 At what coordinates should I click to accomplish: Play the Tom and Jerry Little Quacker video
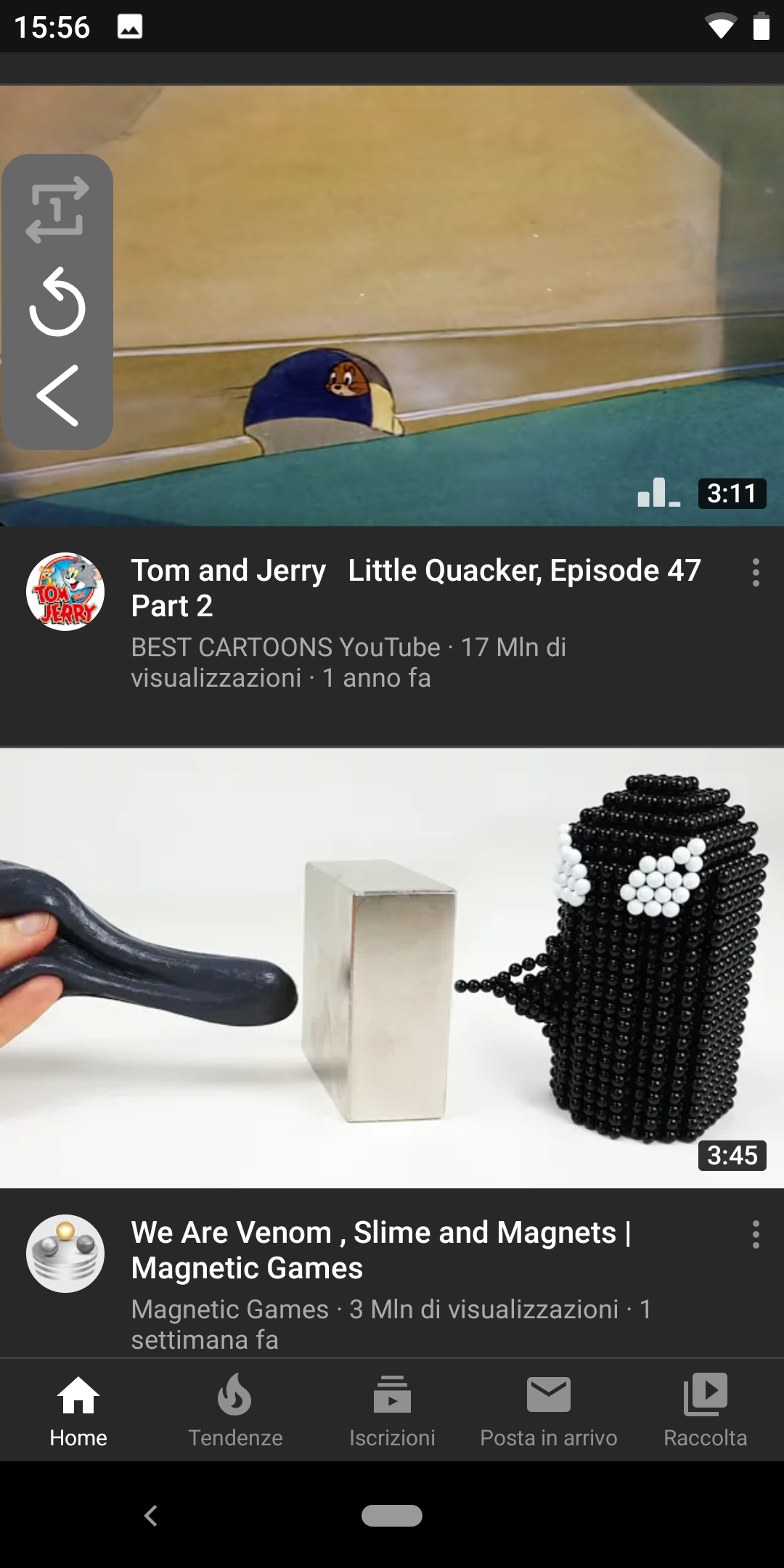tap(392, 306)
